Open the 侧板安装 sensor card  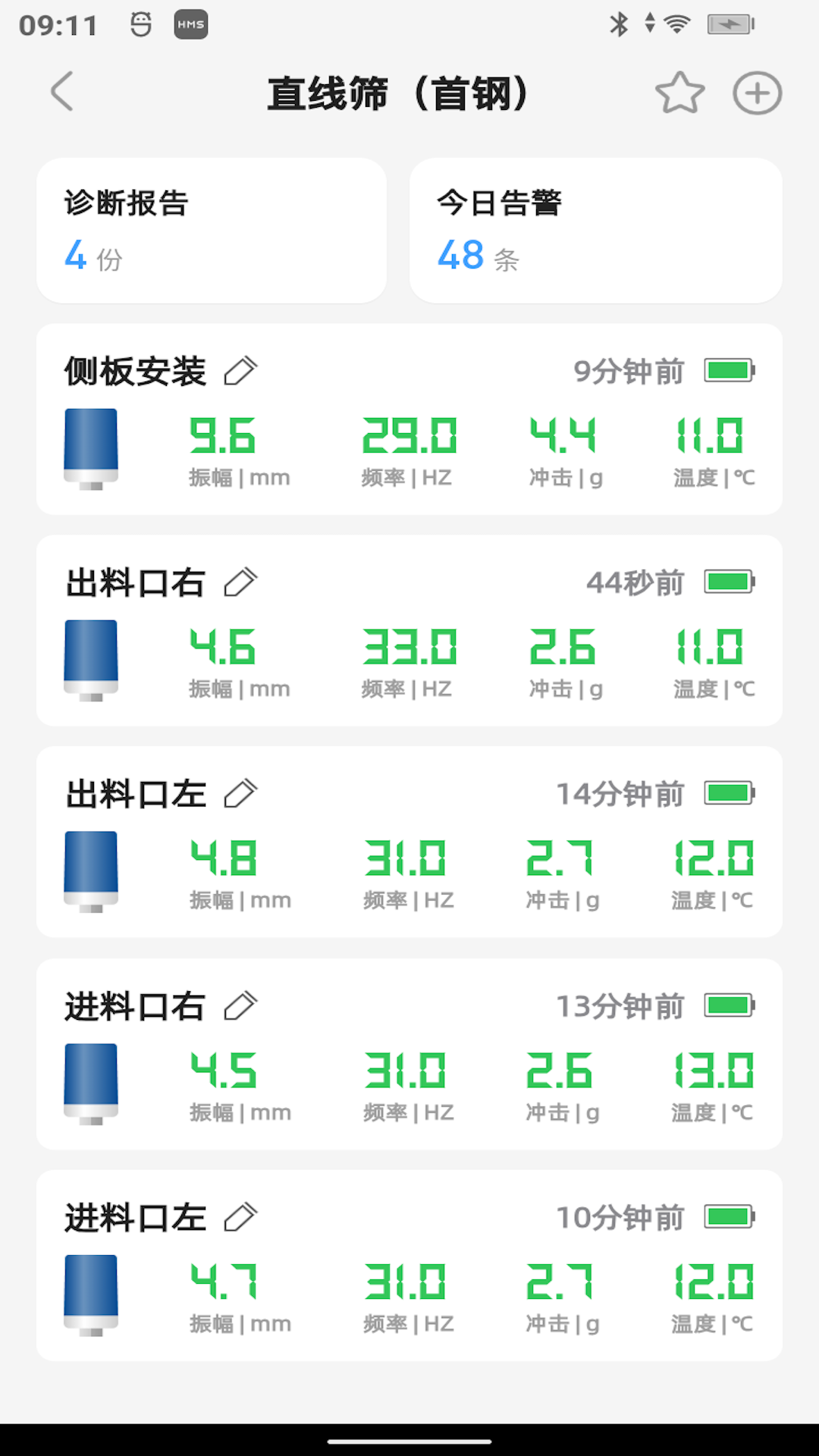tap(409, 447)
